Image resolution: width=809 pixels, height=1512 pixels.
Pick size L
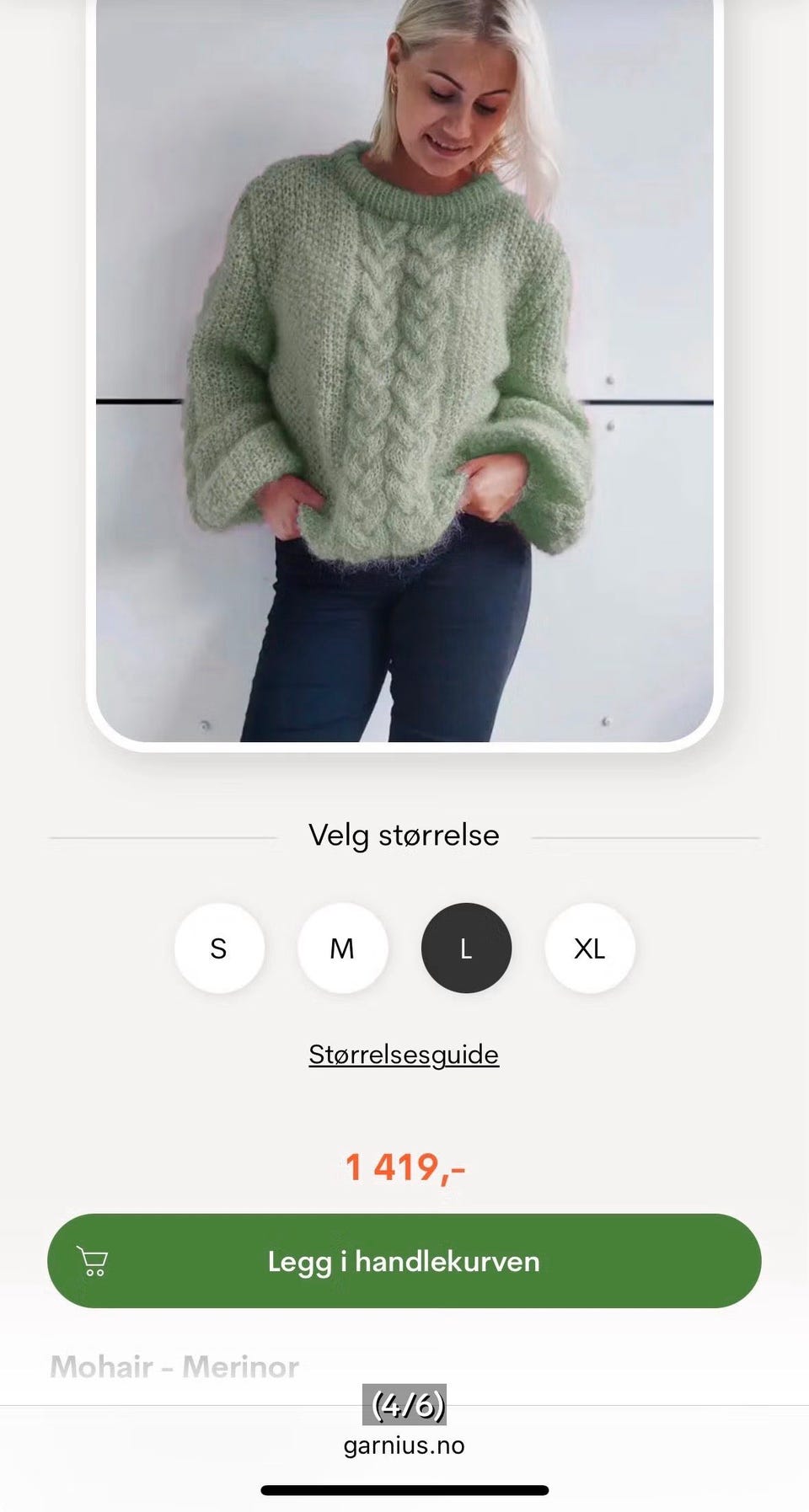point(466,948)
